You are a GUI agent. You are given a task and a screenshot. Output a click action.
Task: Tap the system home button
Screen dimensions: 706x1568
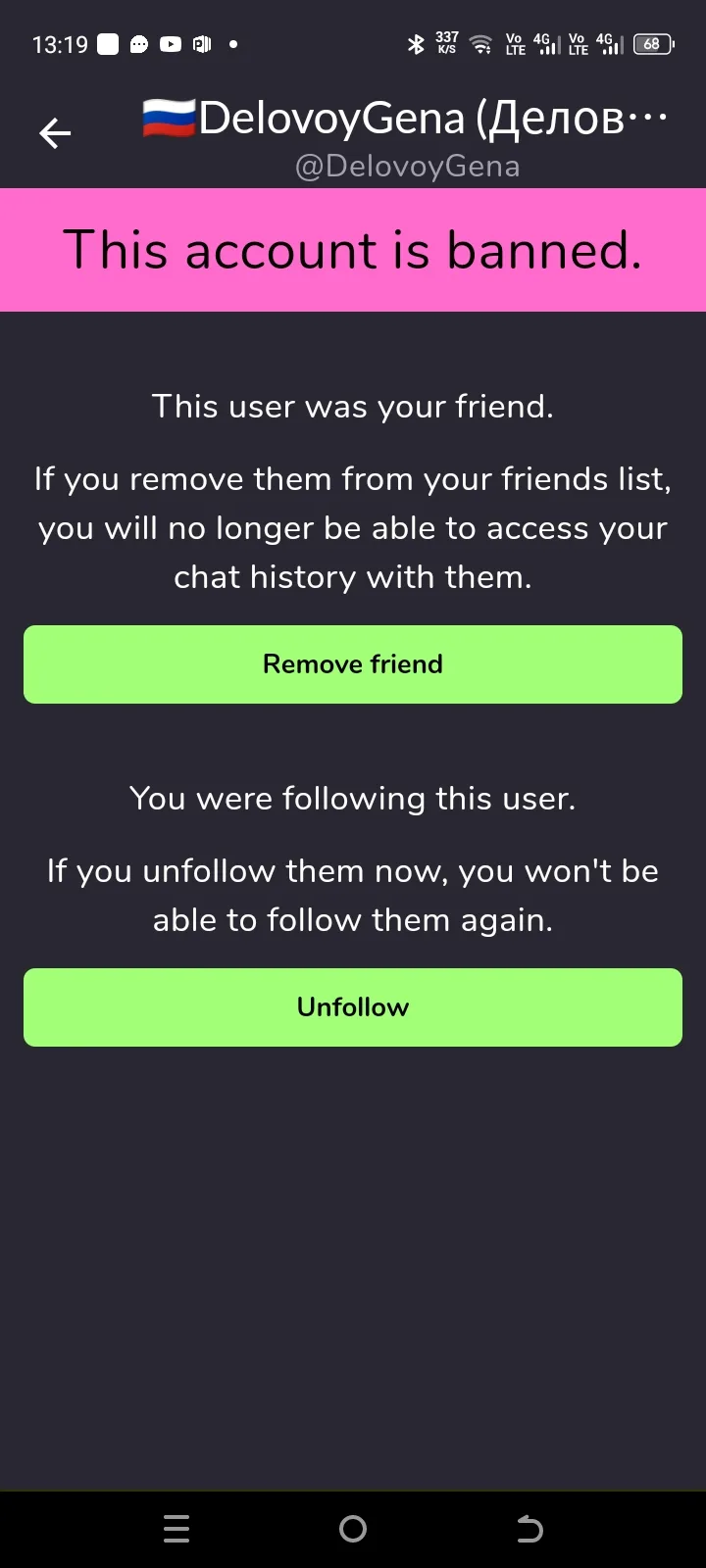click(x=353, y=1529)
